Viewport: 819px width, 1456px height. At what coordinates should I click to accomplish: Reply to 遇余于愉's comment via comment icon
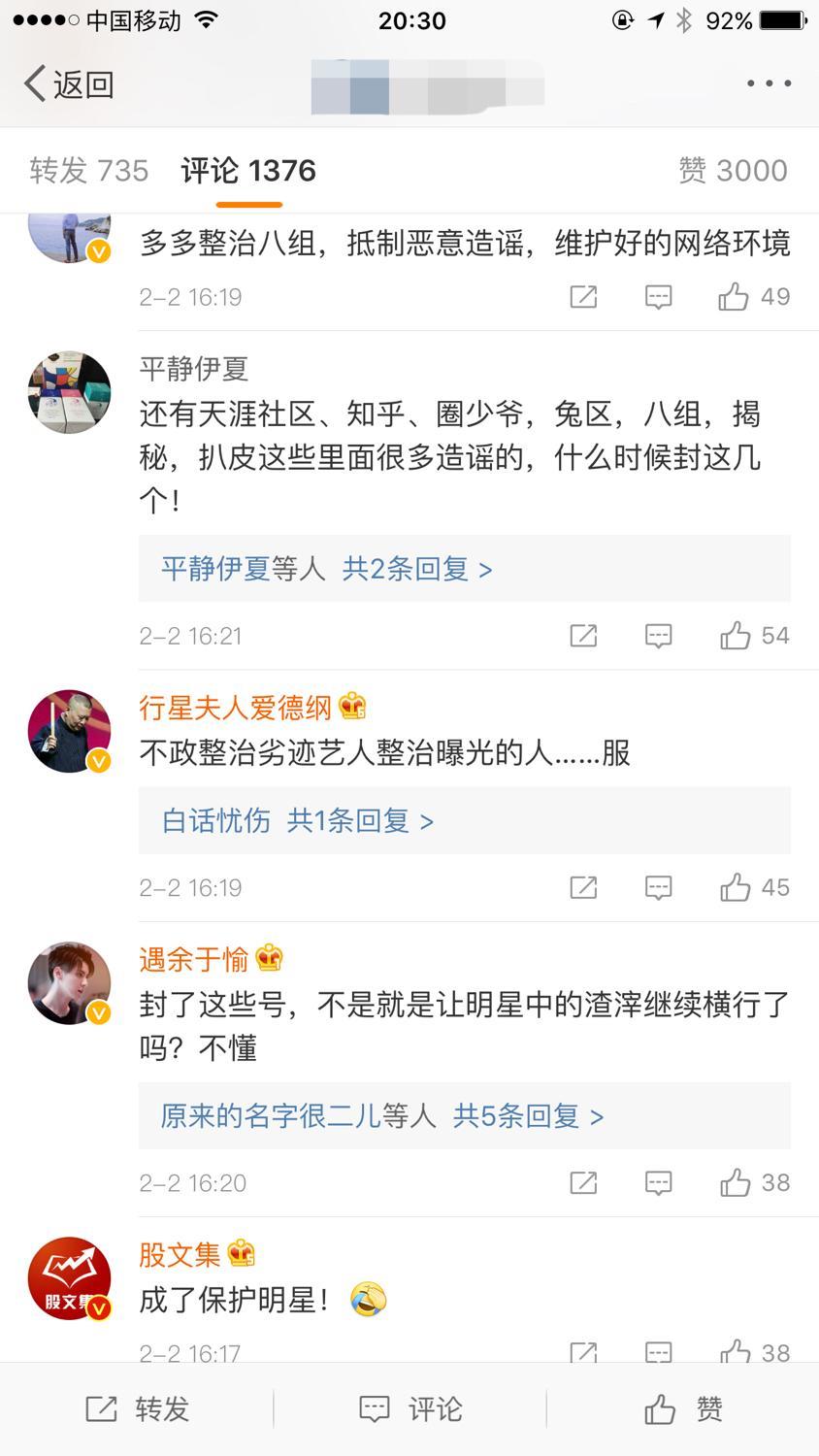click(x=658, y=1182)
